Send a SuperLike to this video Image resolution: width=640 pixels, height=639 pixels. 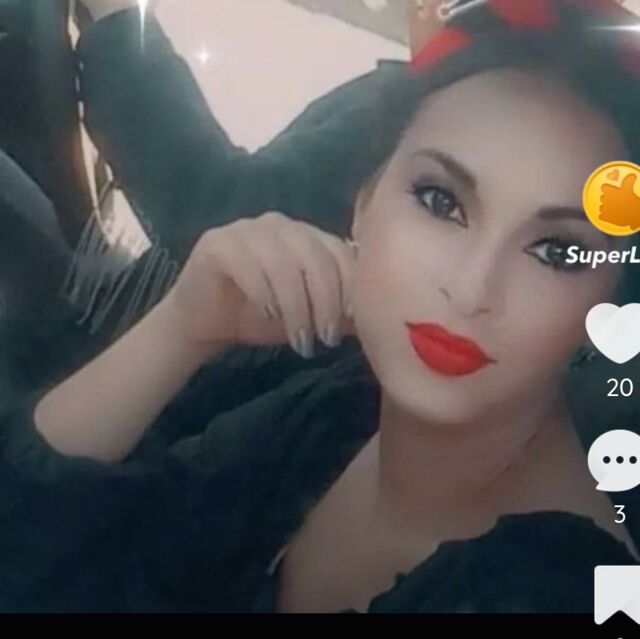(x=614, y=199)
